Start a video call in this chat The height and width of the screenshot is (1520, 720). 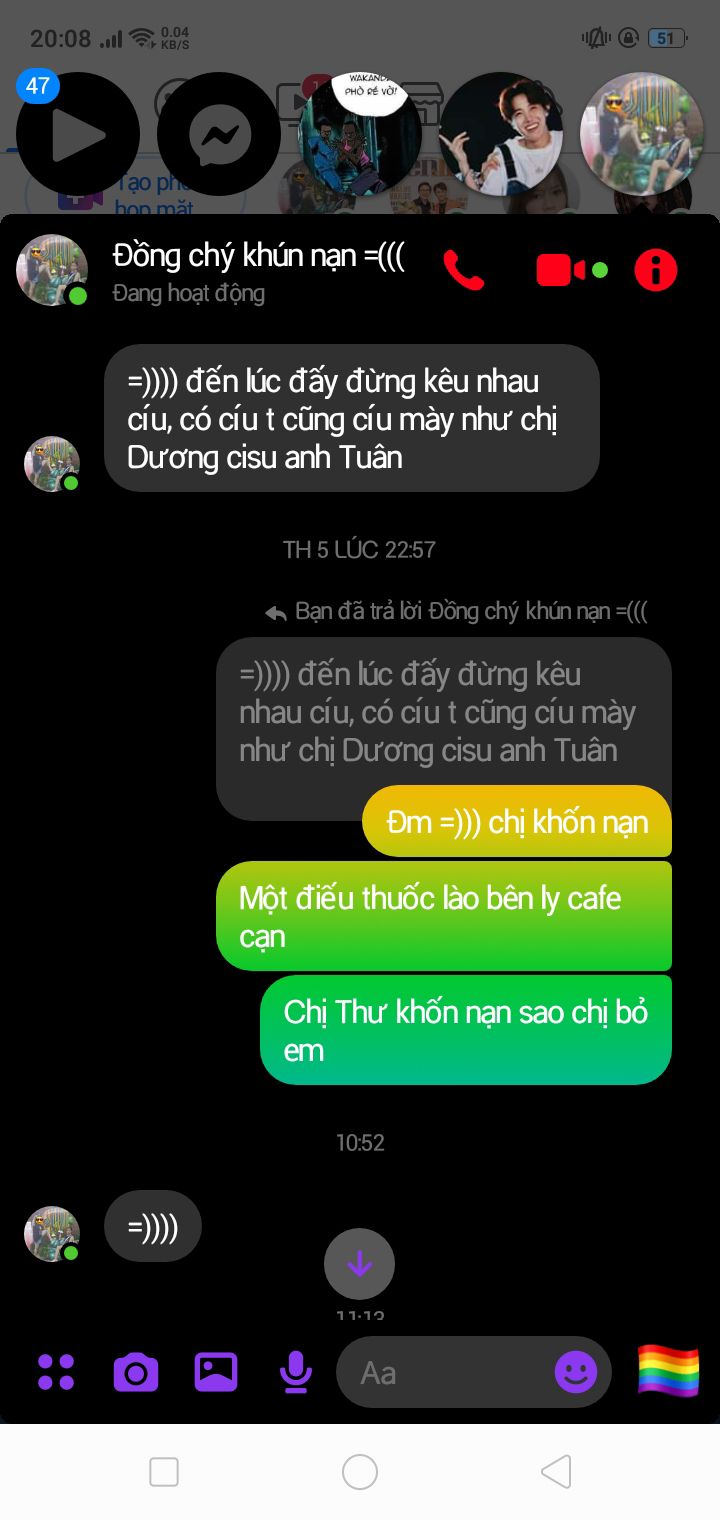pos(561,270)
